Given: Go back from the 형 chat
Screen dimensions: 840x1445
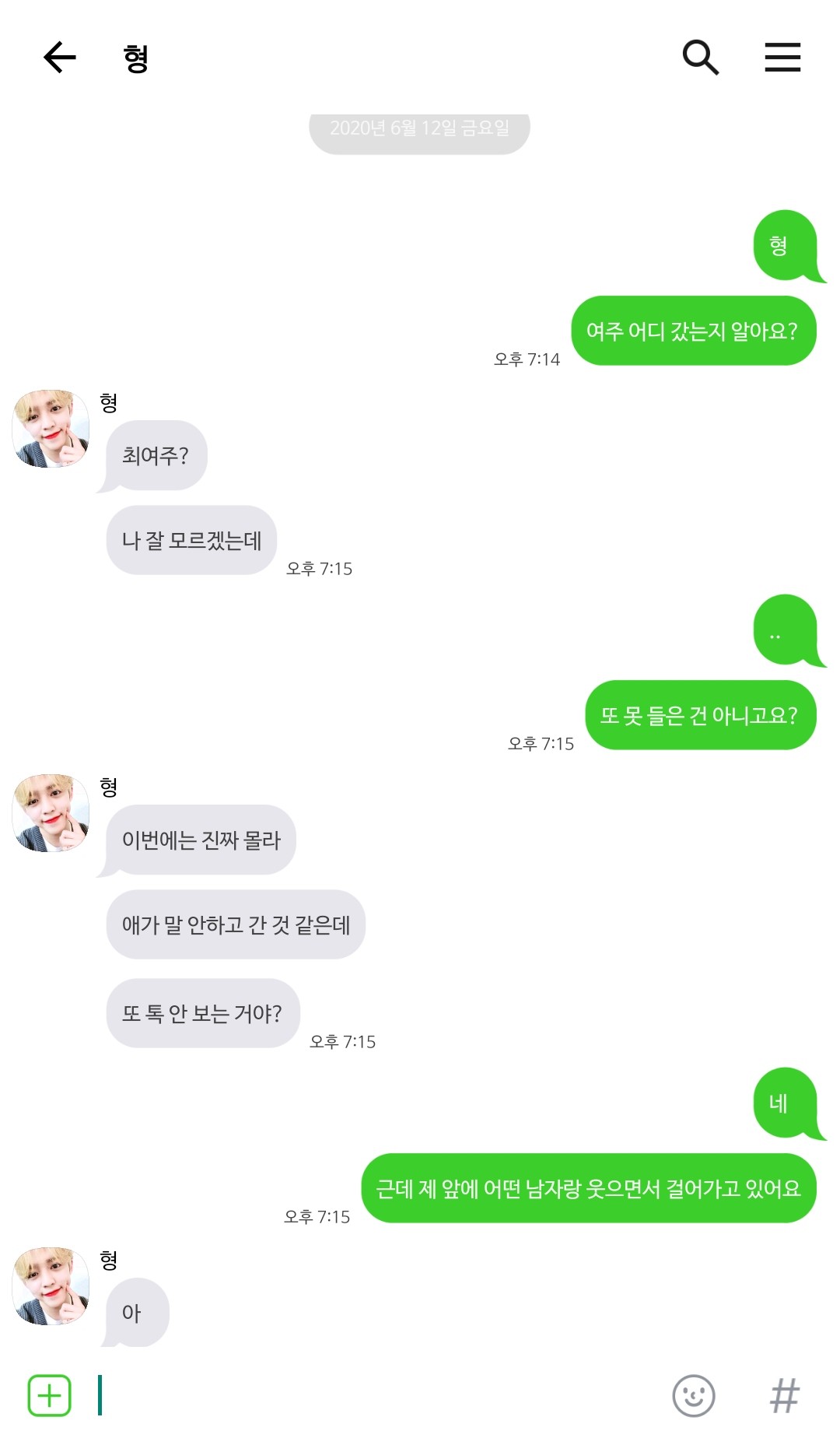Looking at the screenshot, I should coord(59,58).
